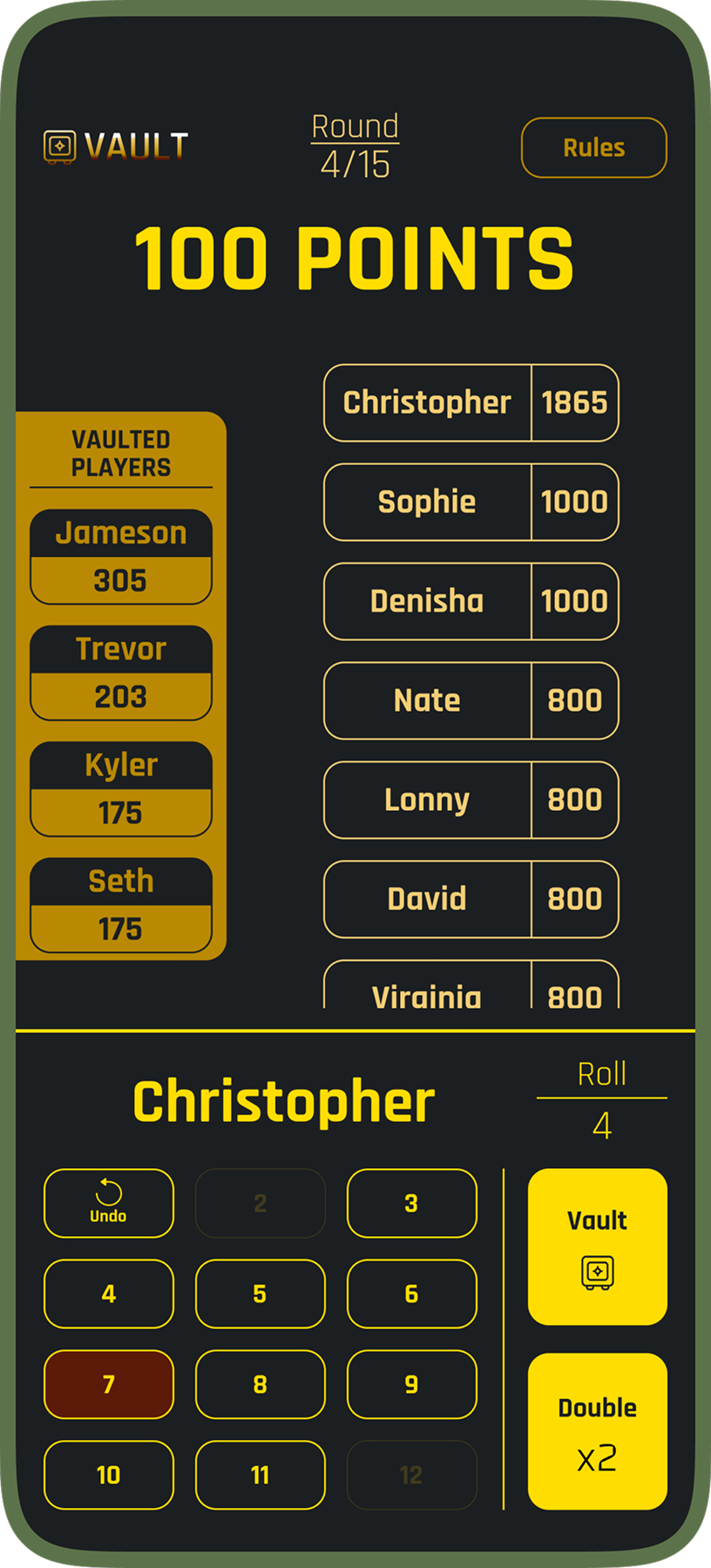Log a roll of 9
The image size is (711, 1568).
(x=411, y=1384)
